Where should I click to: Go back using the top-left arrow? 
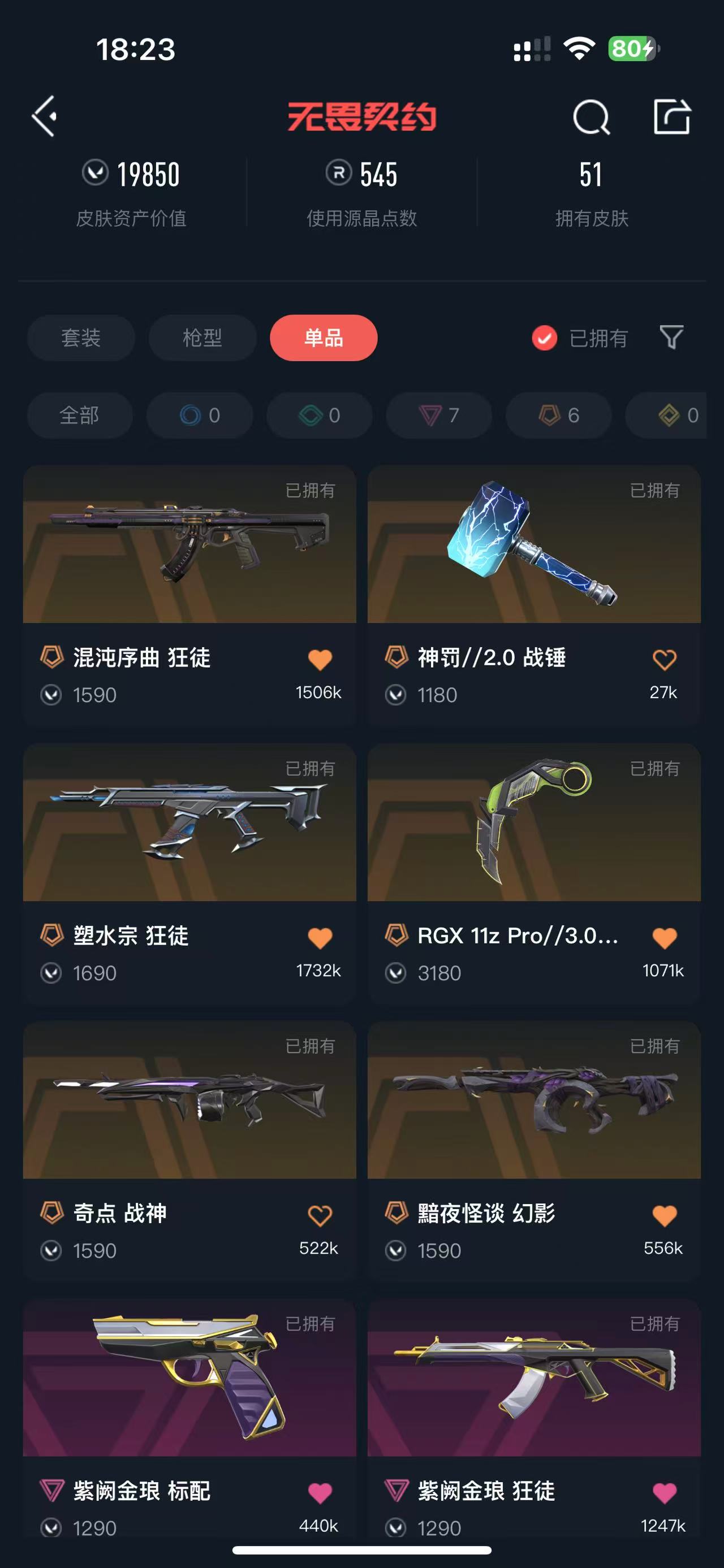point(45,116)
